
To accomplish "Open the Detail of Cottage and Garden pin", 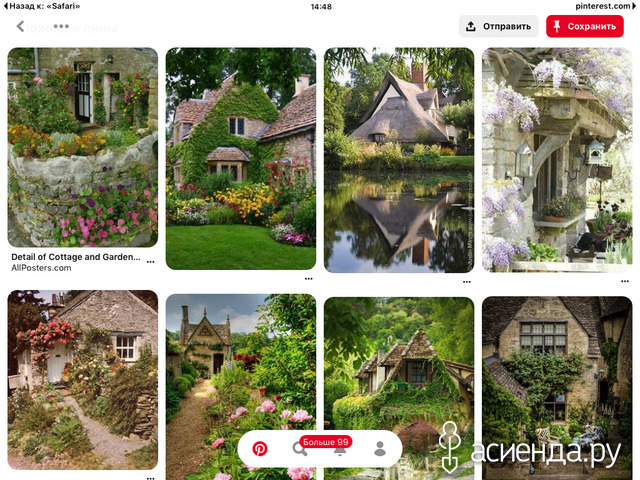I will [82, 147].
